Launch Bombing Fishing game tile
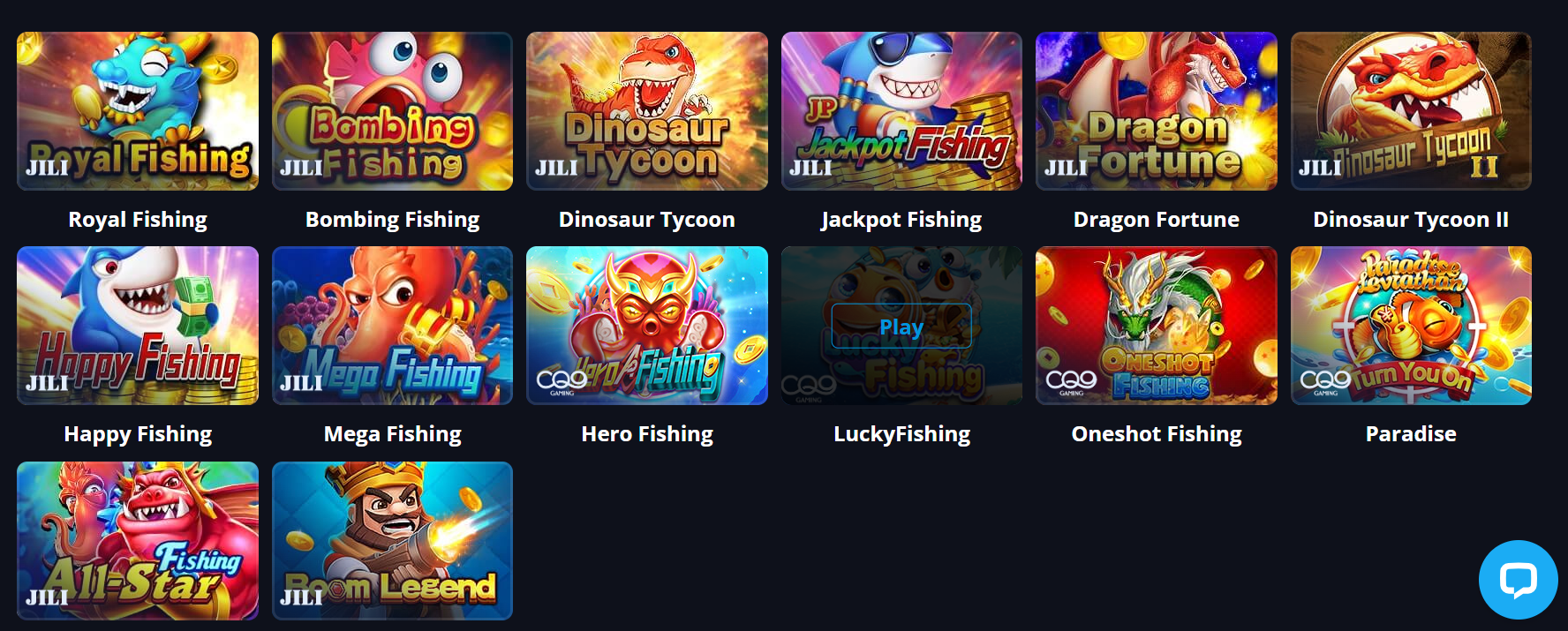 [x=392, y=111]
